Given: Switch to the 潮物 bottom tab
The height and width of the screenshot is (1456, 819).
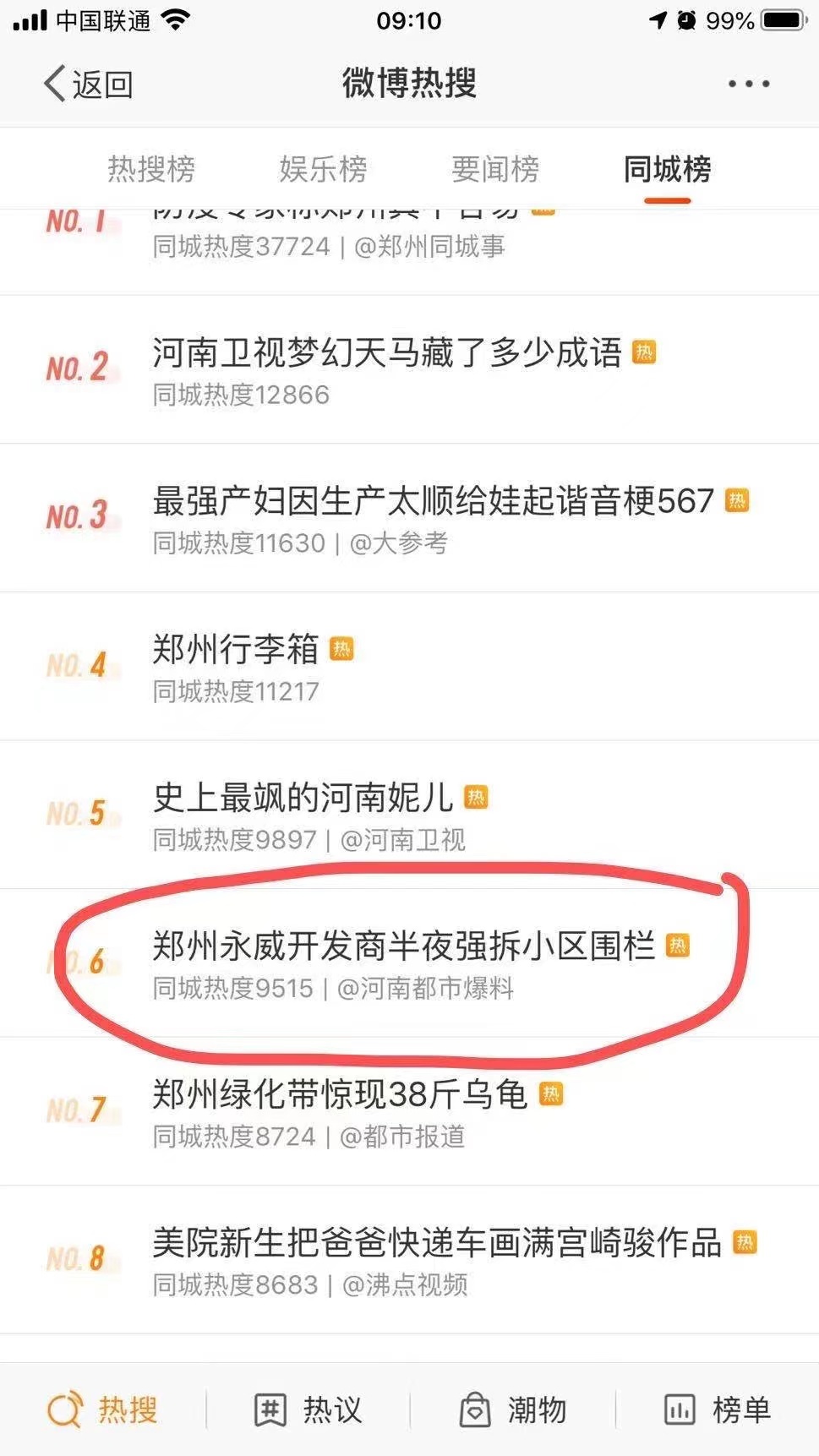Looking at the screenshot, I should [x=512, y=1410].
